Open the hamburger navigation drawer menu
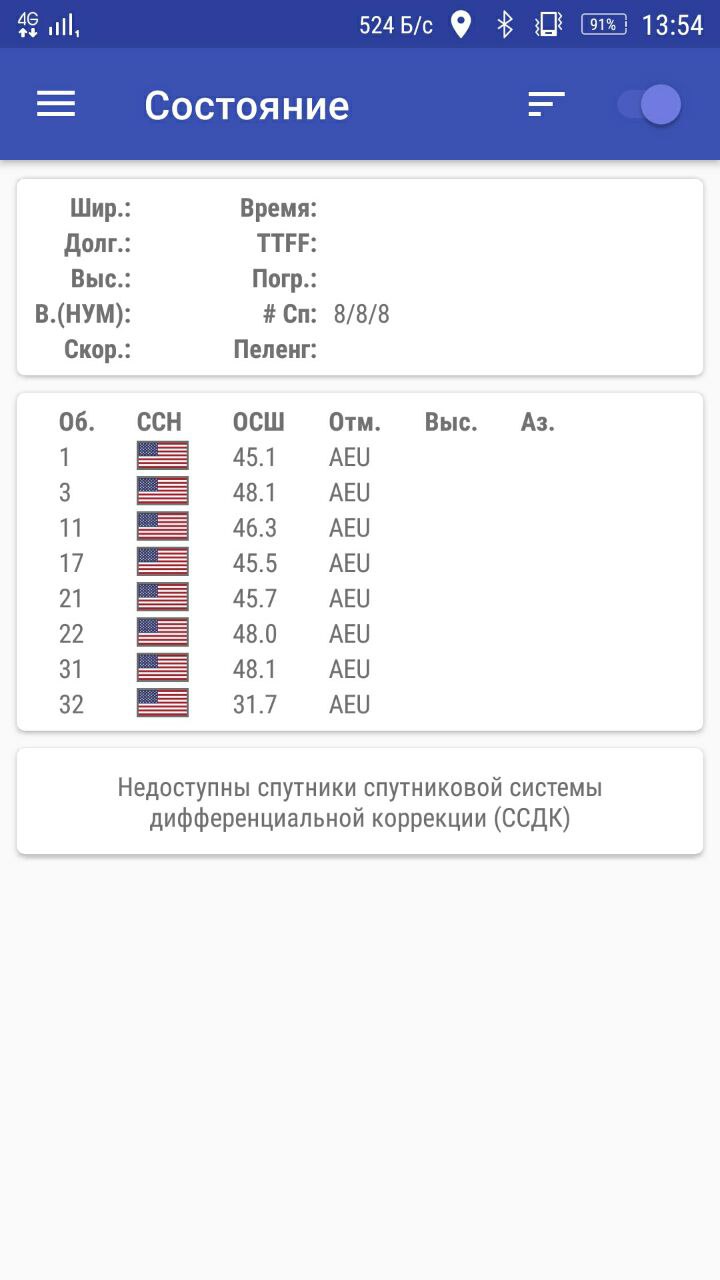The height and width of the screenshot is (1280, 720). [x=56, y=104]
